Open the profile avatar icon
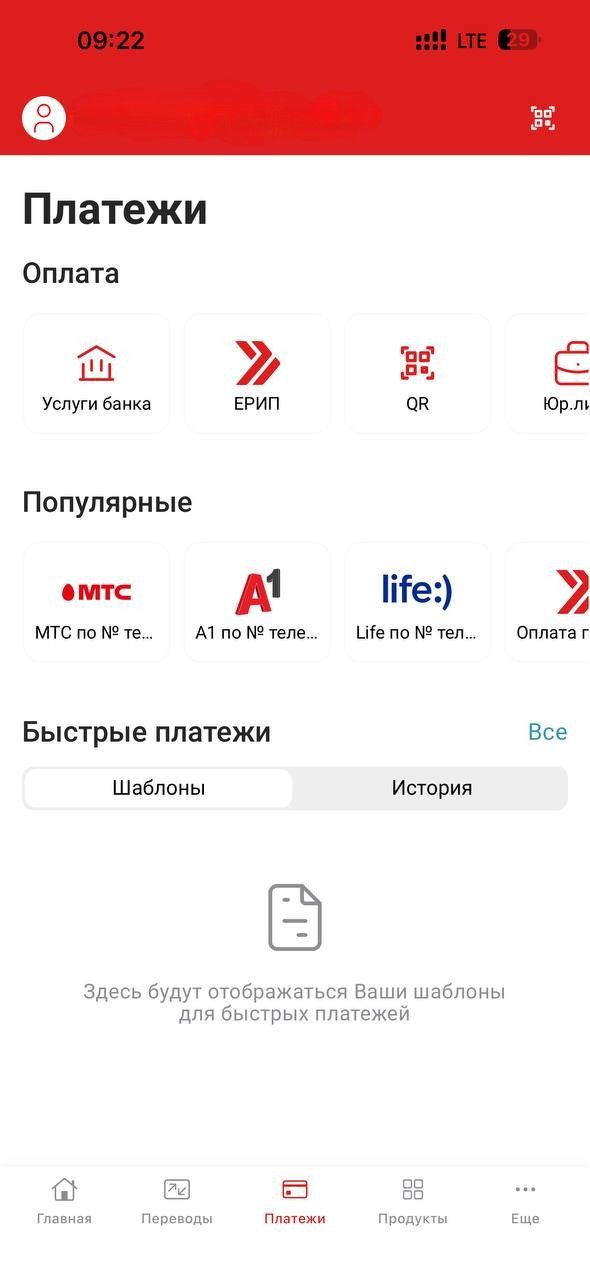 click(44, 119)
